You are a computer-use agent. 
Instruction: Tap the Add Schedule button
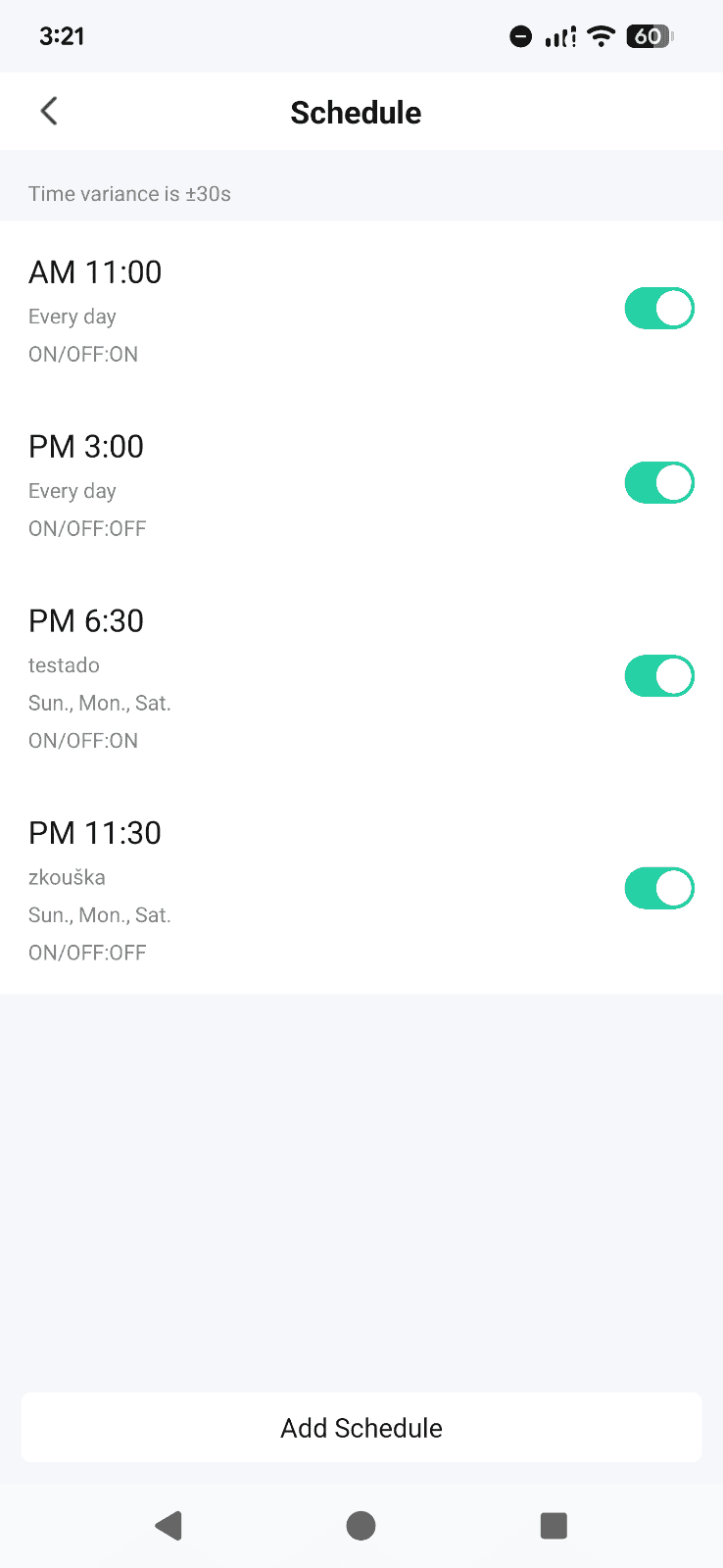pos(361,1427)
